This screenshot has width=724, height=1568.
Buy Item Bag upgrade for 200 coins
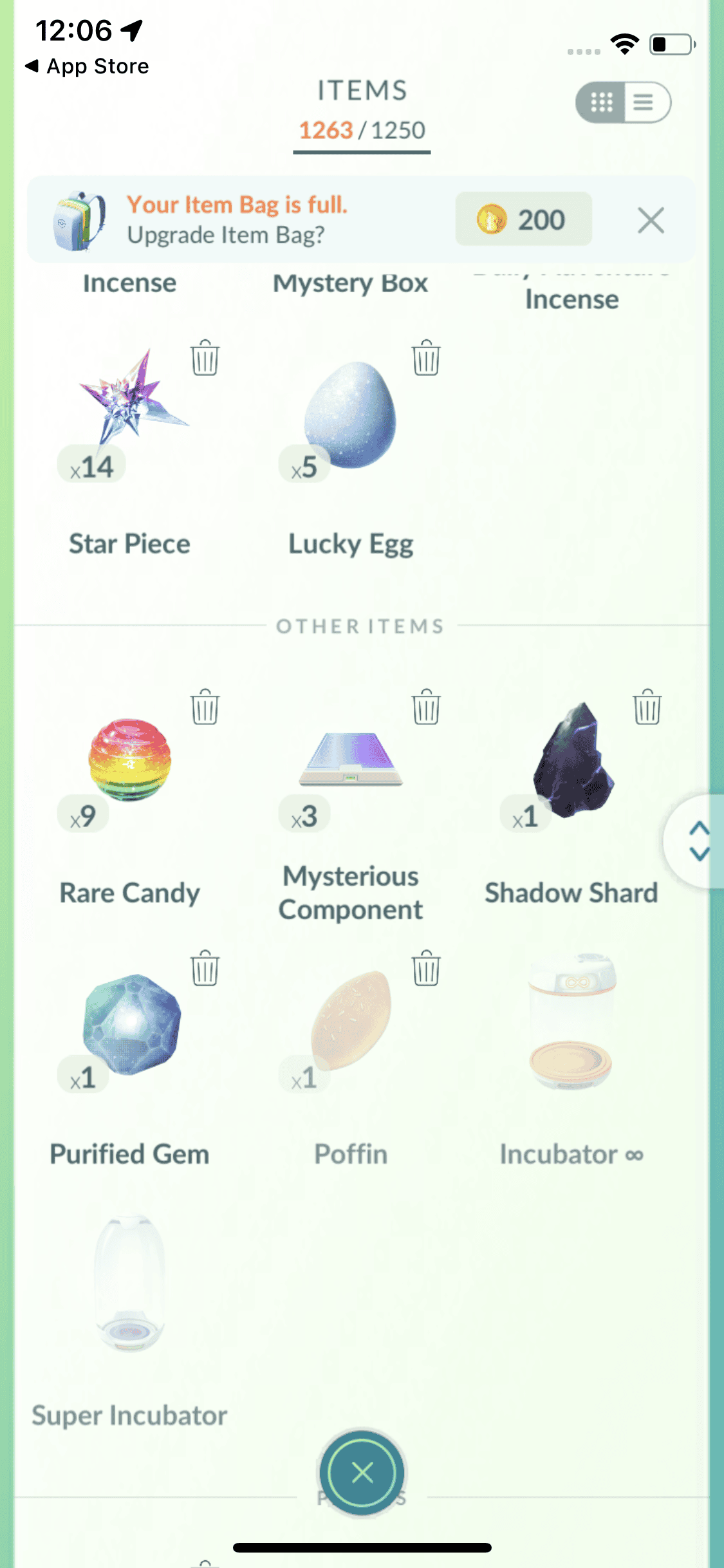[x=523, y=219]
